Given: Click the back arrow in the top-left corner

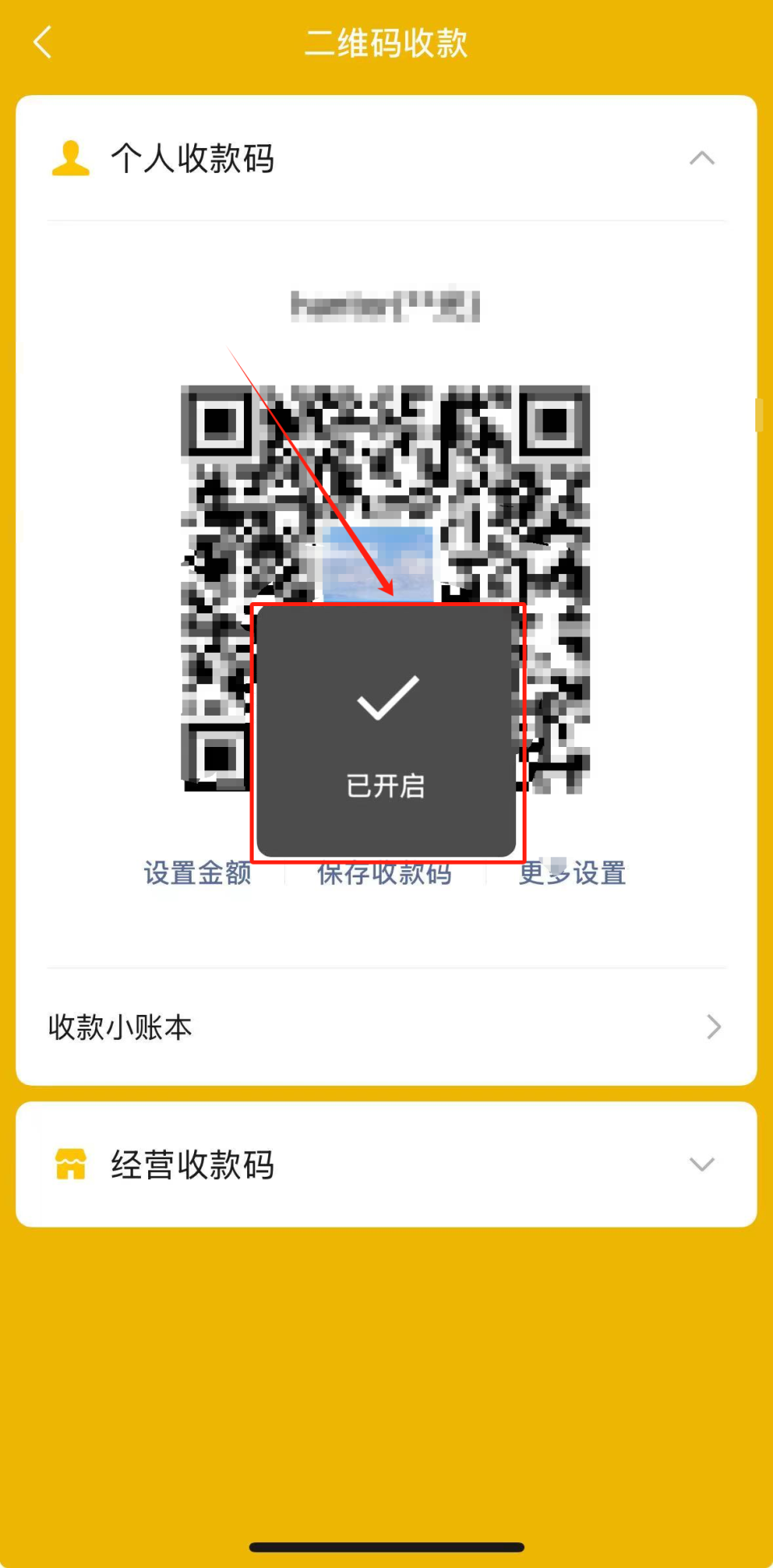Looking at the screenshot, I should tap(42, 42).
